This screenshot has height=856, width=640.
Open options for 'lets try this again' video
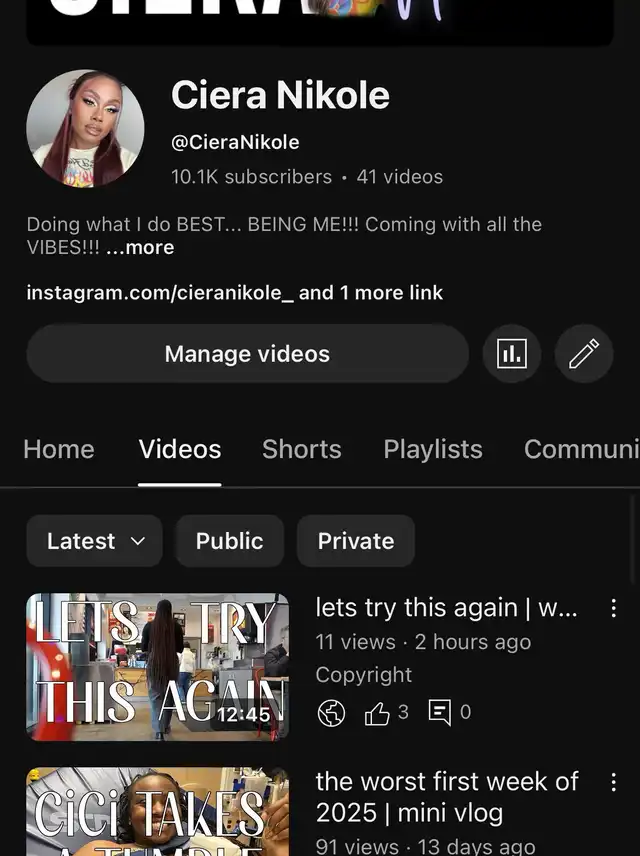click(x=613, y=608)
